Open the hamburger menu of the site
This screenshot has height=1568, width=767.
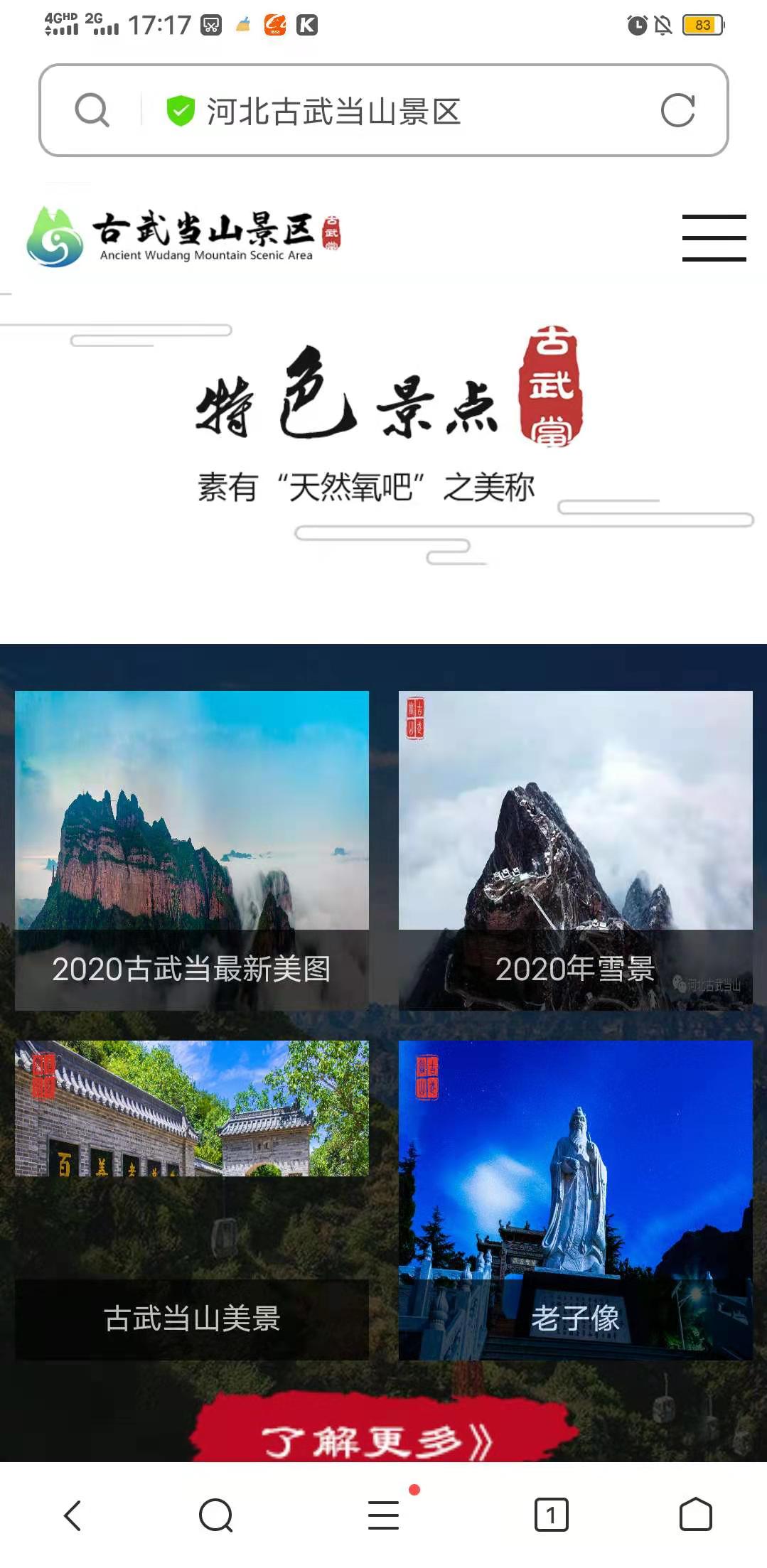[714, 237]
